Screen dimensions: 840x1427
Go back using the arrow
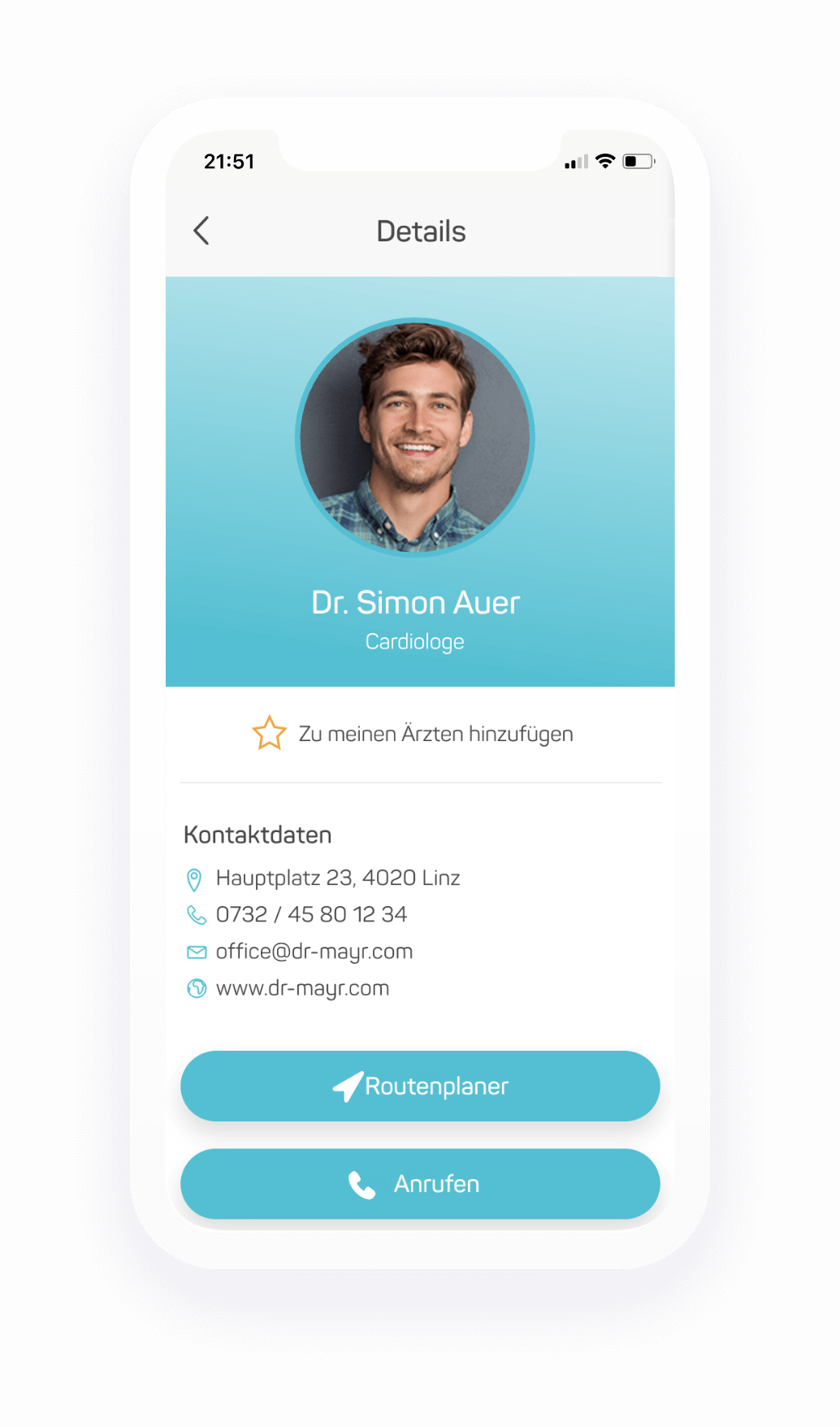pos(201,231)
